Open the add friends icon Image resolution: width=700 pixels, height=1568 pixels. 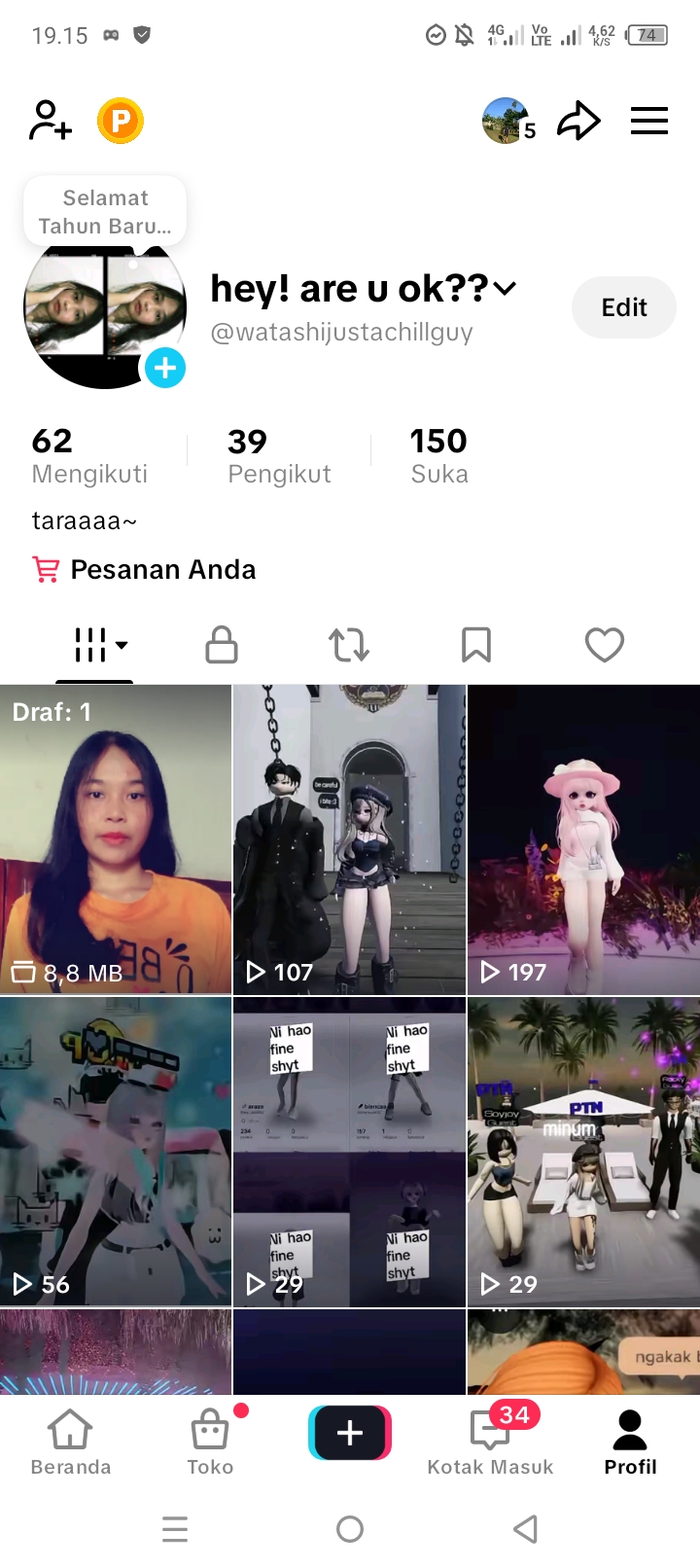50,122
